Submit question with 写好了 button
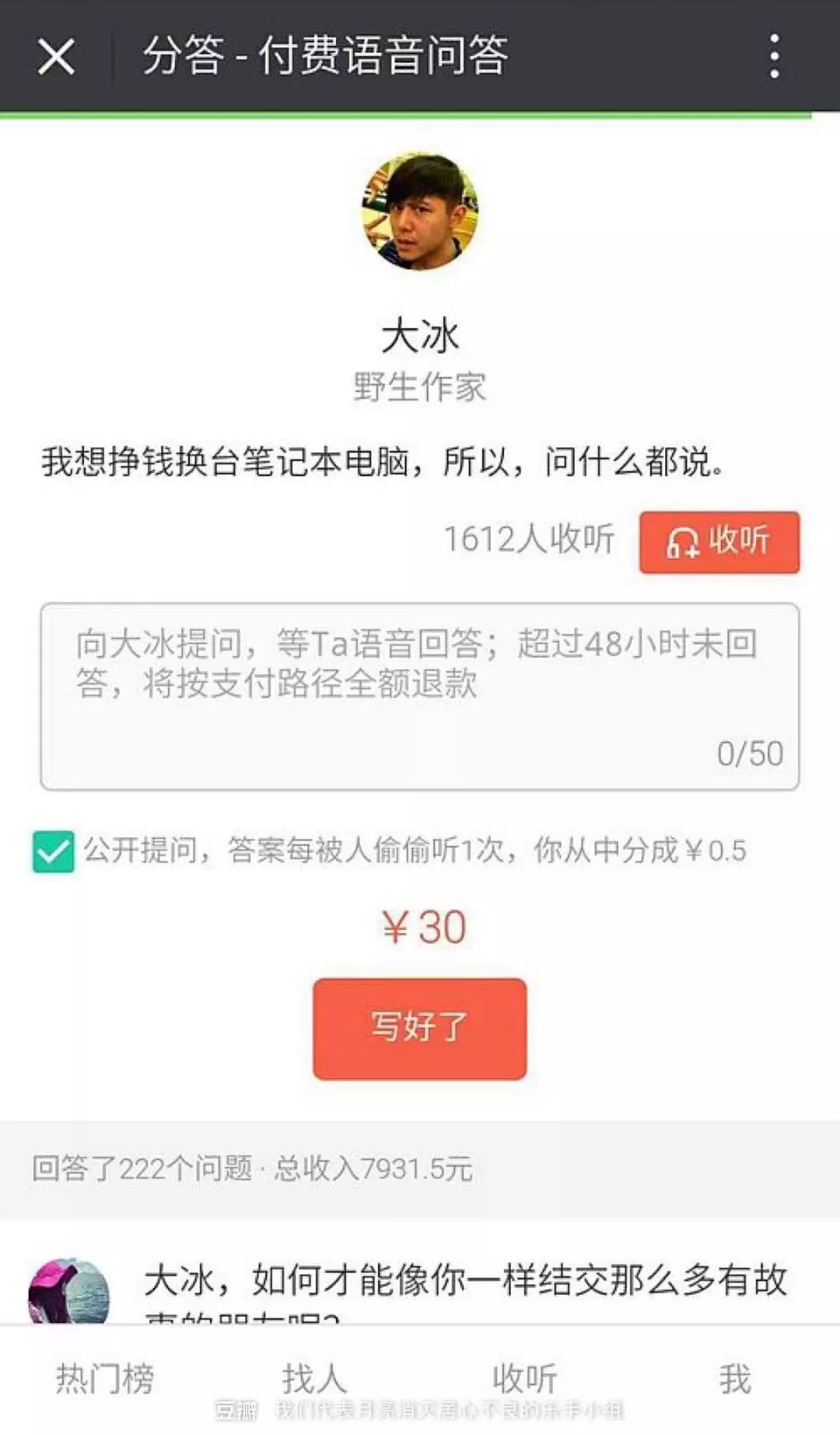The image size is (840, 1435). coord(419,1028)
